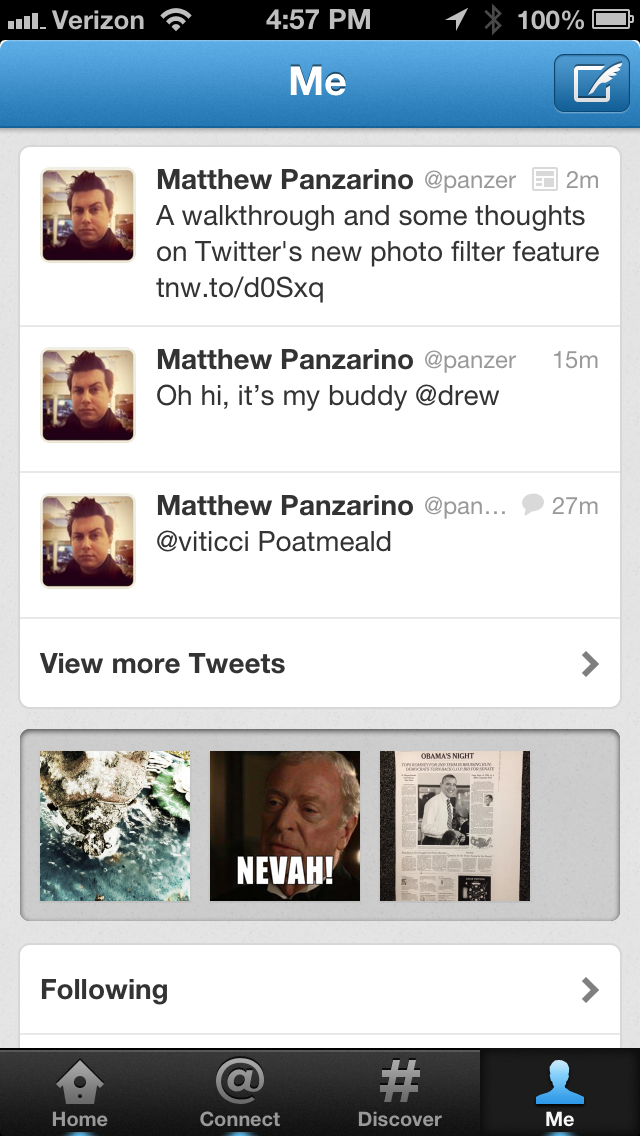
Task: Compose a new tweet
Action: point(591,83)
